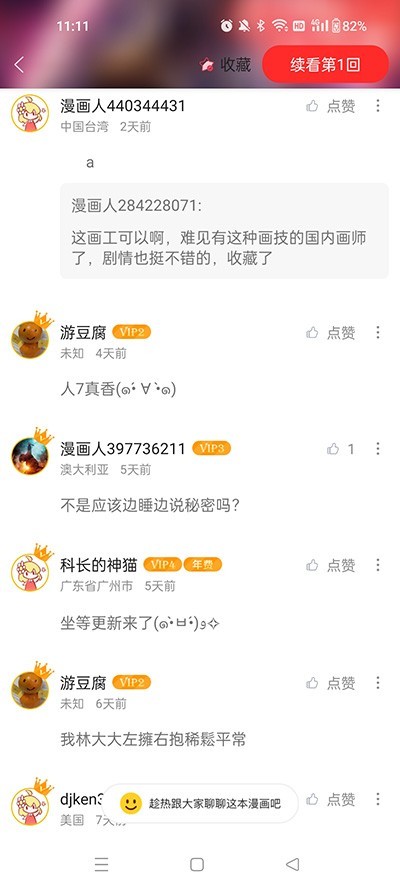Viewport: 400px width, 889px height.
Task: Go back using the top-left arrow
Action: click(19, 65)
